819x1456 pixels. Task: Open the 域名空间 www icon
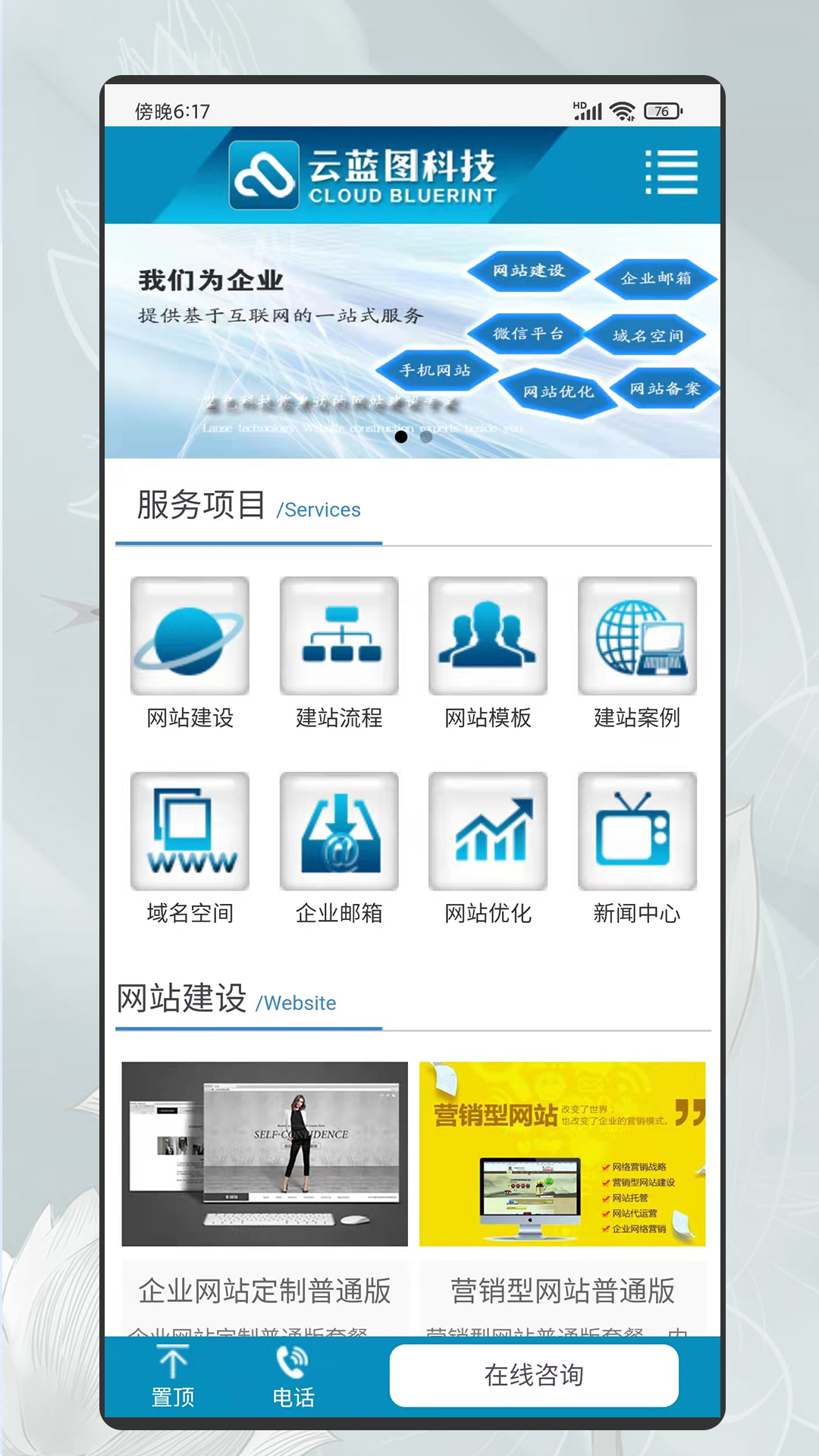coord(189,830)
